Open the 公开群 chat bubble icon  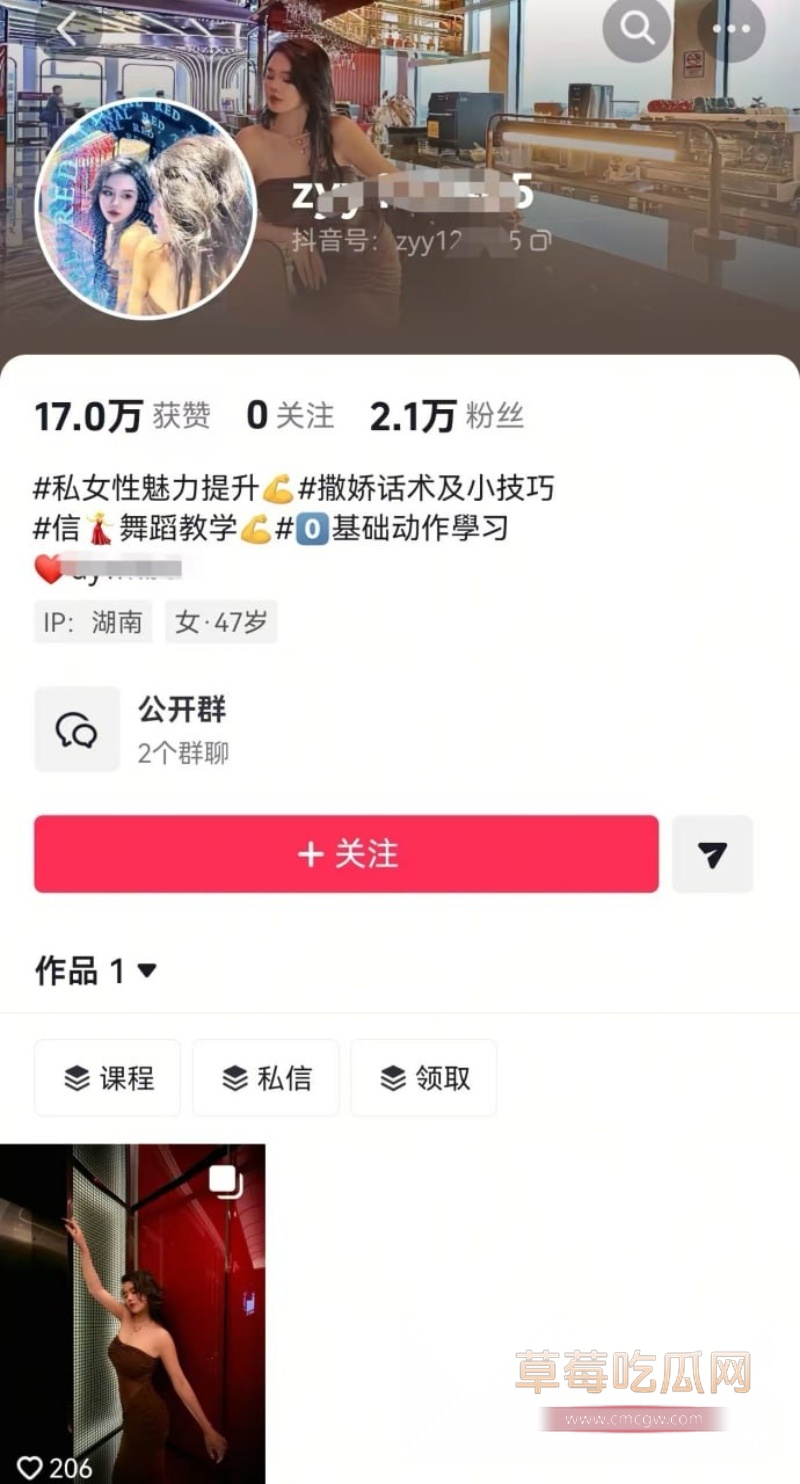[x=77, y=729]
